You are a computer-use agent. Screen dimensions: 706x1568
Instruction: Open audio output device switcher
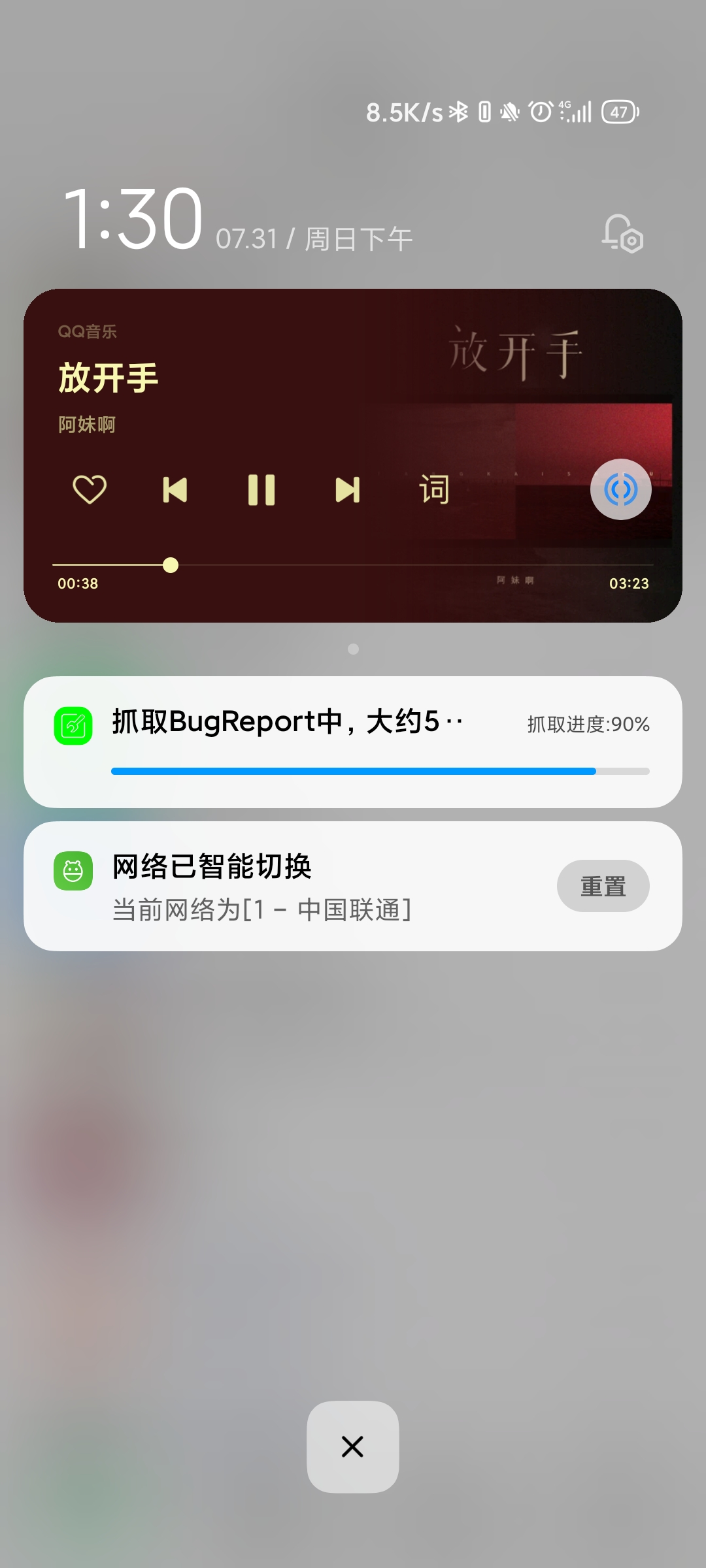620,489
